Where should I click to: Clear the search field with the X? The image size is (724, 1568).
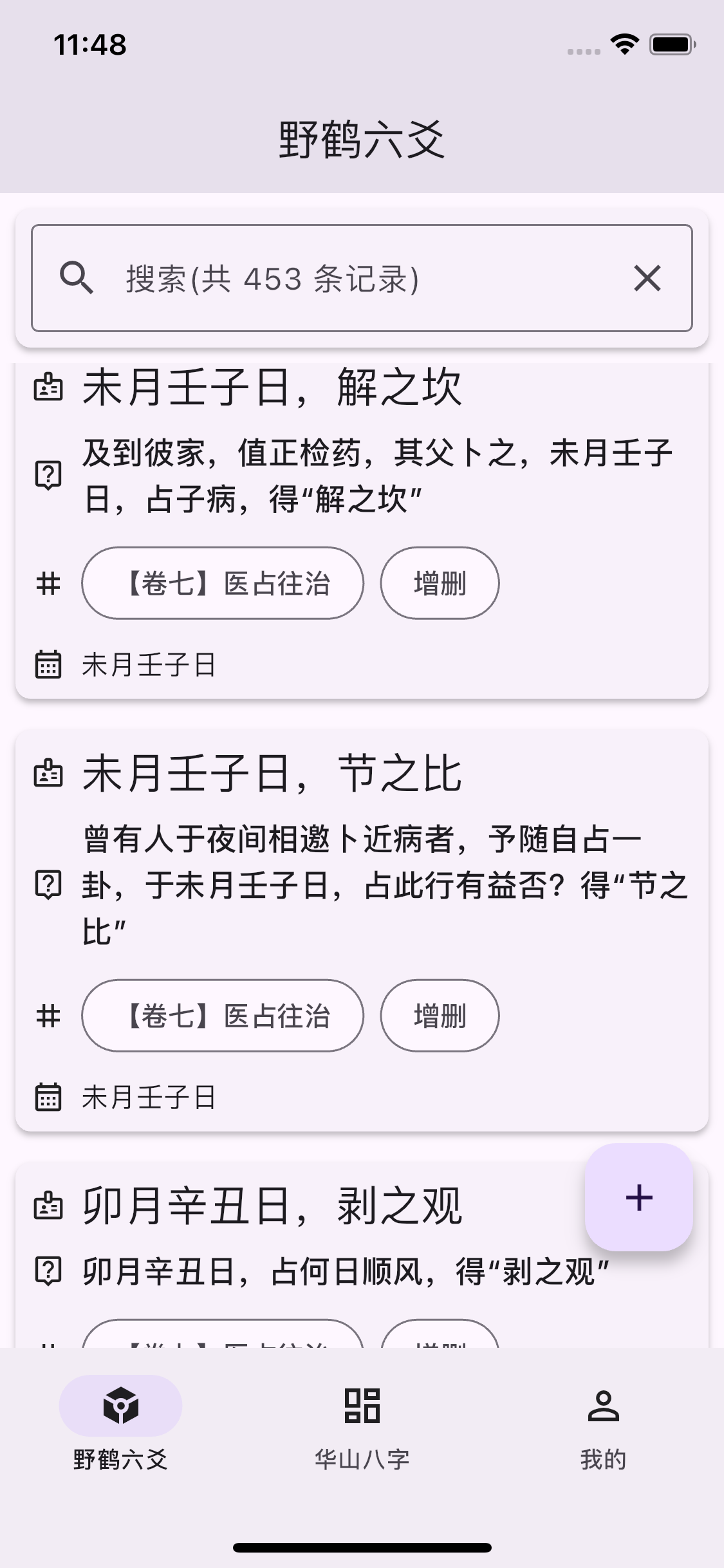tap(647, 278)
